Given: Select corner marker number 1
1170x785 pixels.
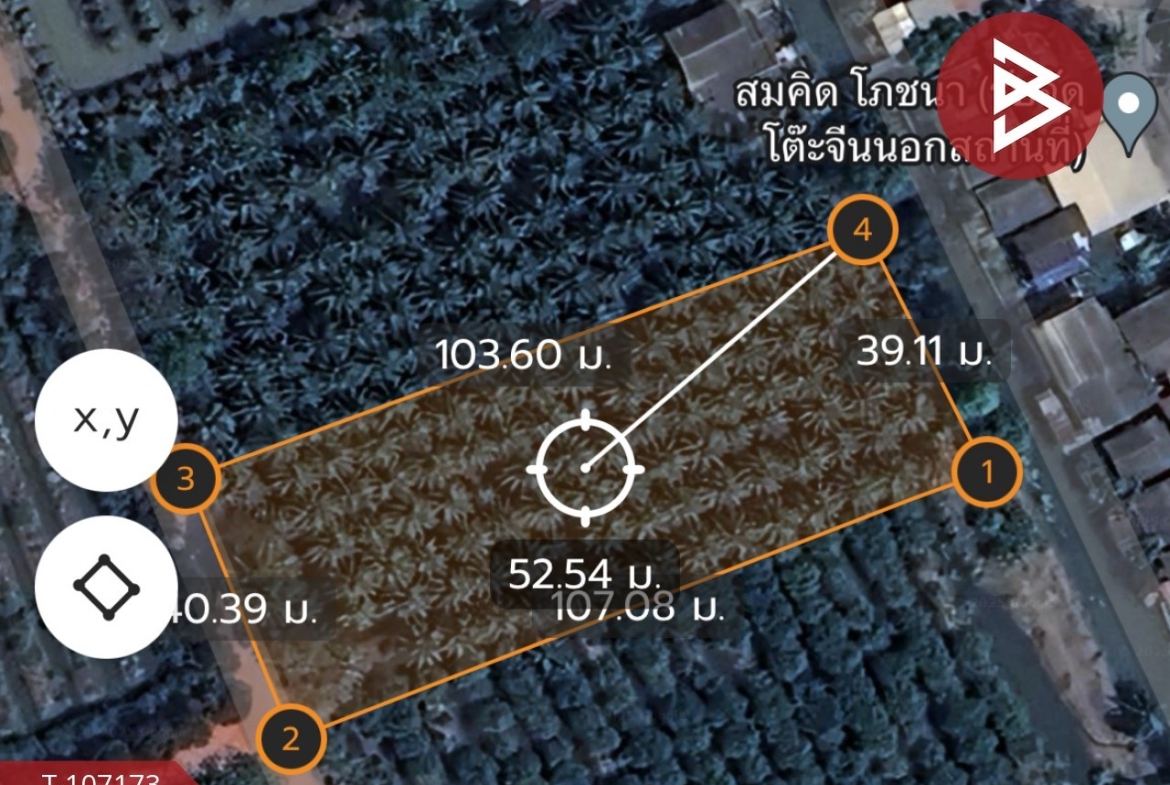Looking at the screenshot, I should [987, 472].
